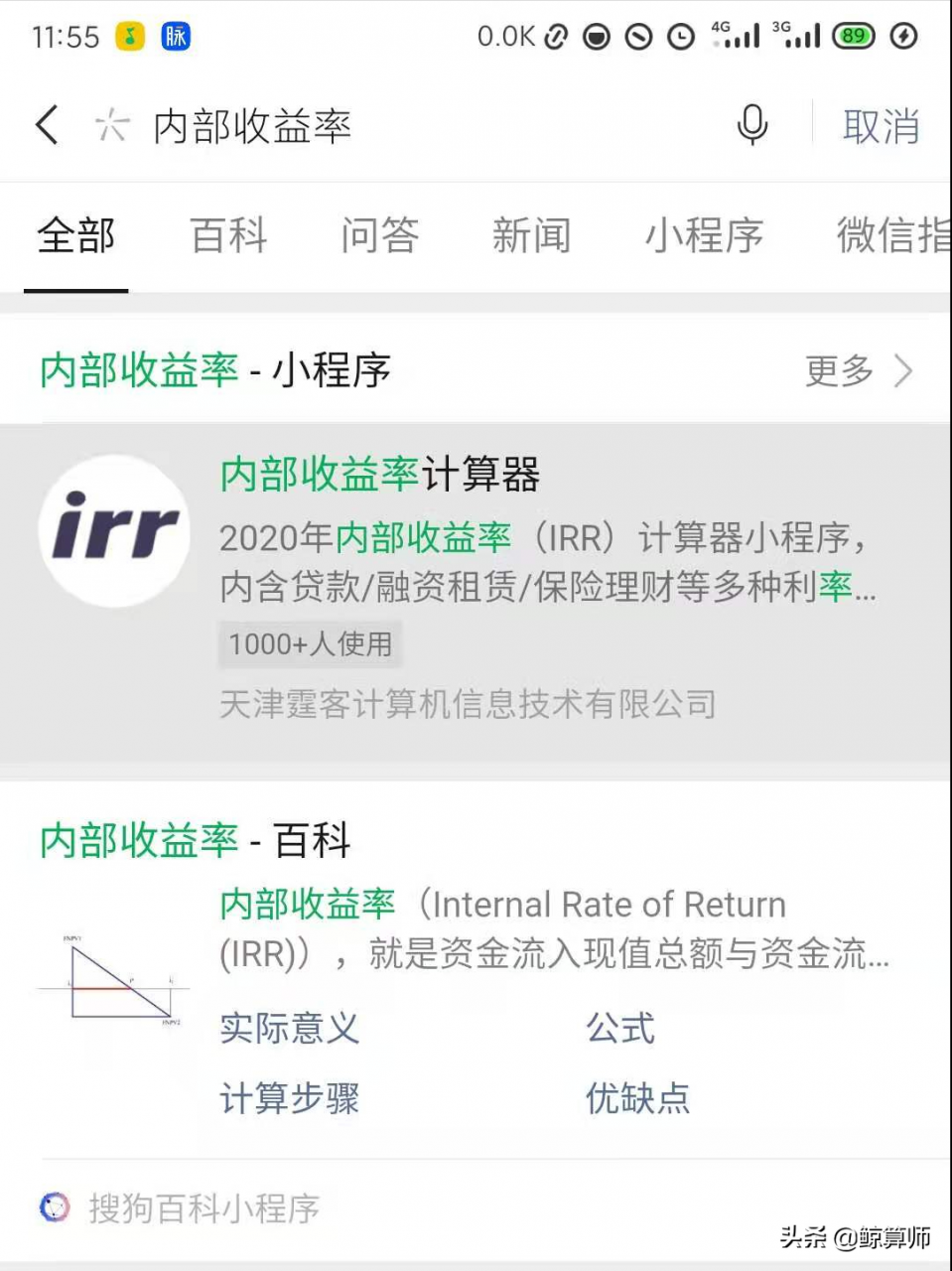Image resolution: width=952 pixels, height=1271 pixels.
Task: Tap the QQ Music icon in status bar
Action: (x=129, y=36)
